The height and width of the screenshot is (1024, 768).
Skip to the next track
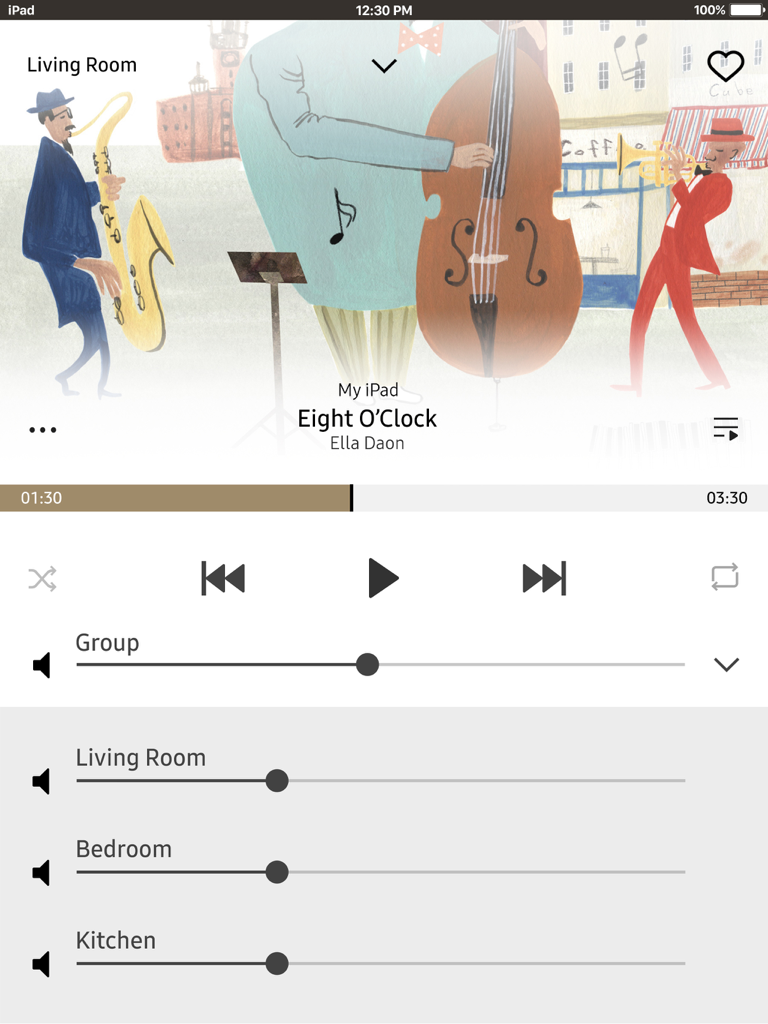click(545, 578)
